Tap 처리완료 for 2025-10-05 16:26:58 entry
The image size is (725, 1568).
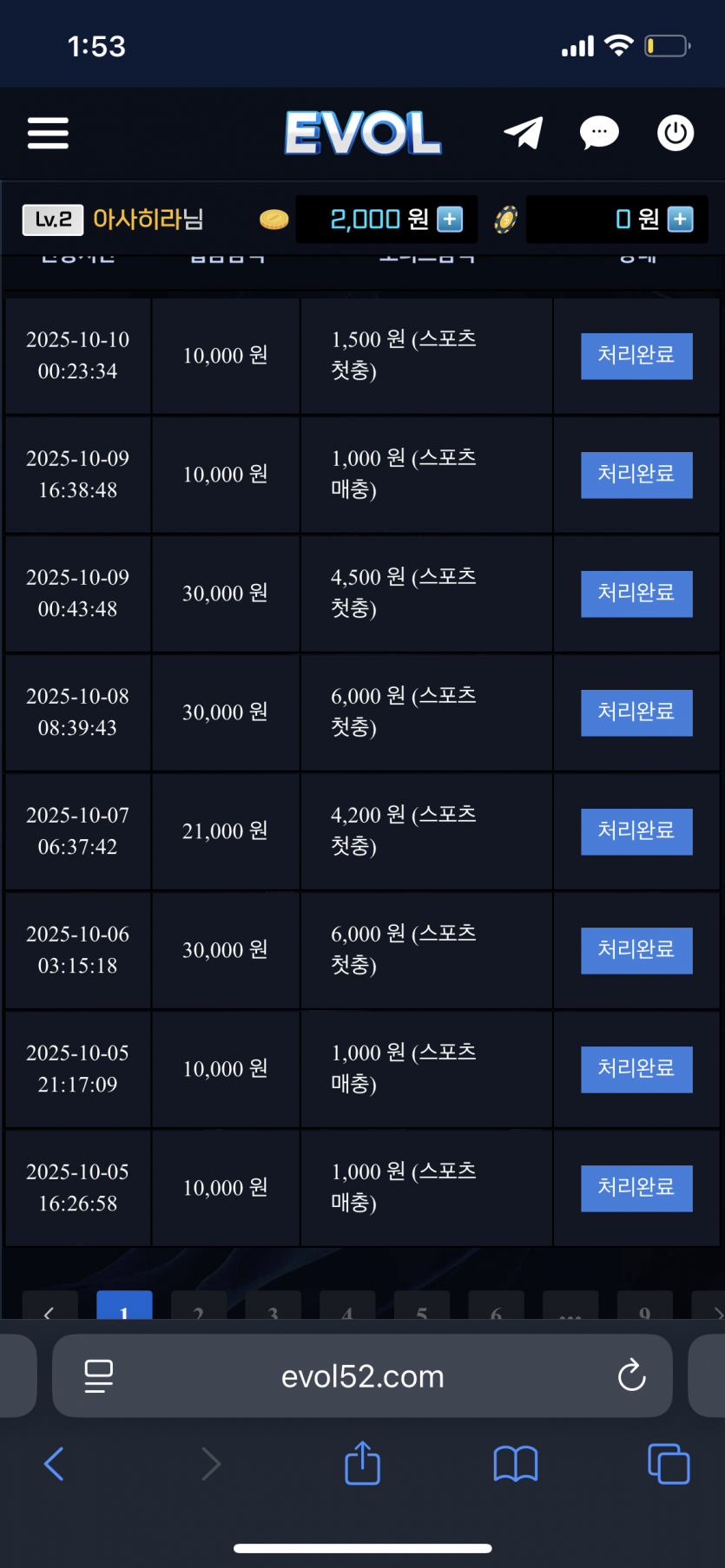point(636,1188)
